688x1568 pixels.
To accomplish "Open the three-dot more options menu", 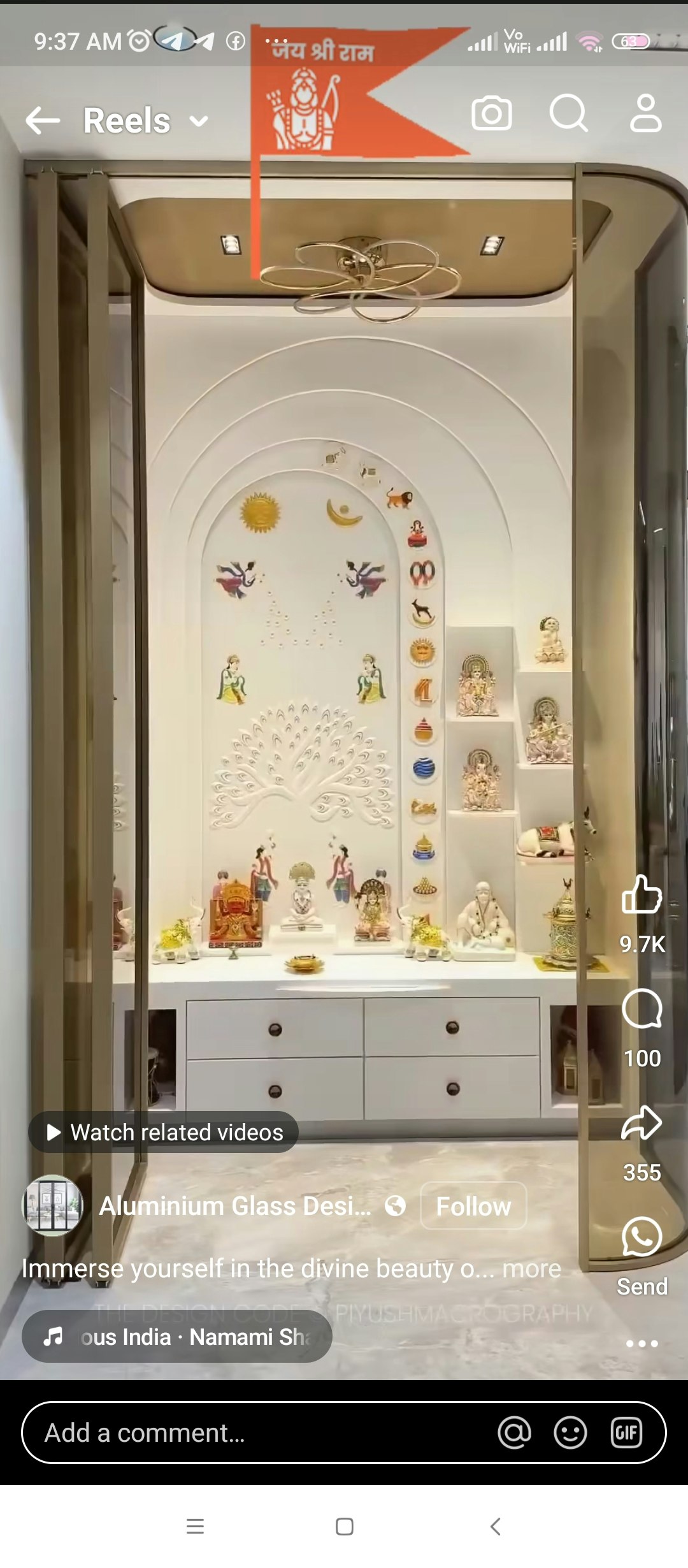I will tap(641, 1344).
